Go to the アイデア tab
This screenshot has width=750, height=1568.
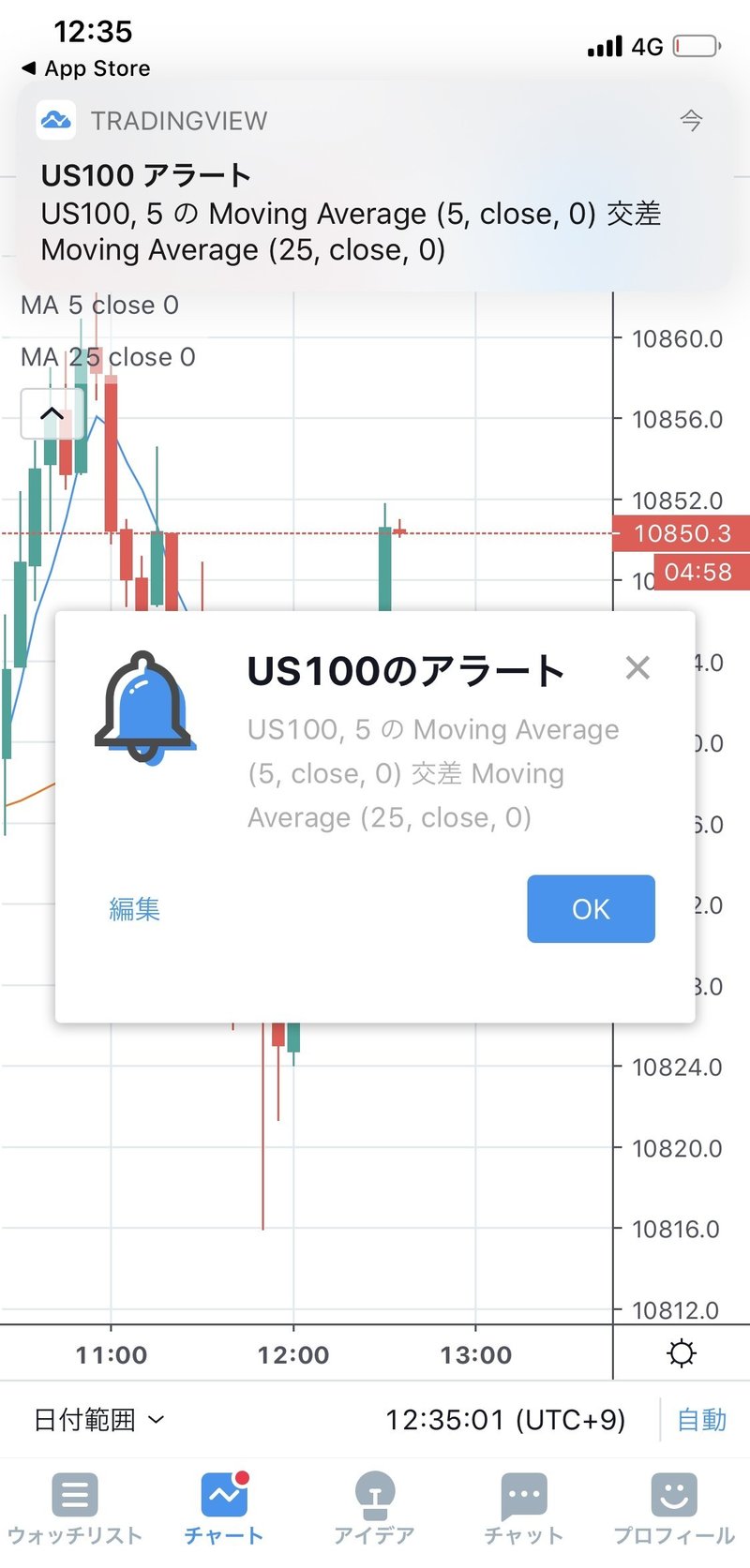pyautogui.click(x=374, y=1508)
